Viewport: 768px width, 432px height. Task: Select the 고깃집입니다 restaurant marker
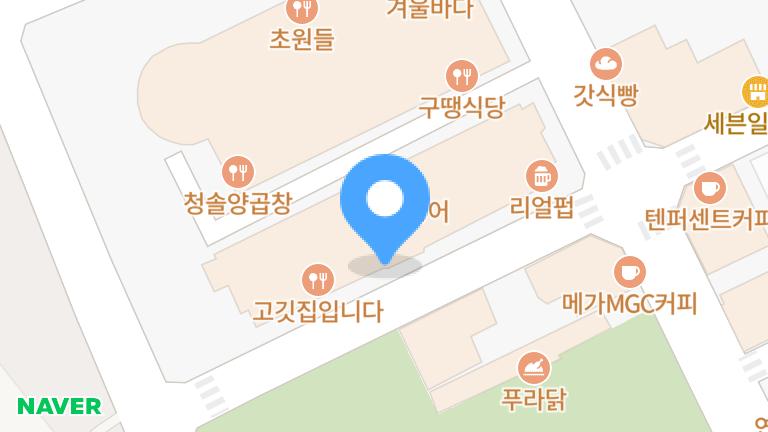(318, 277)
